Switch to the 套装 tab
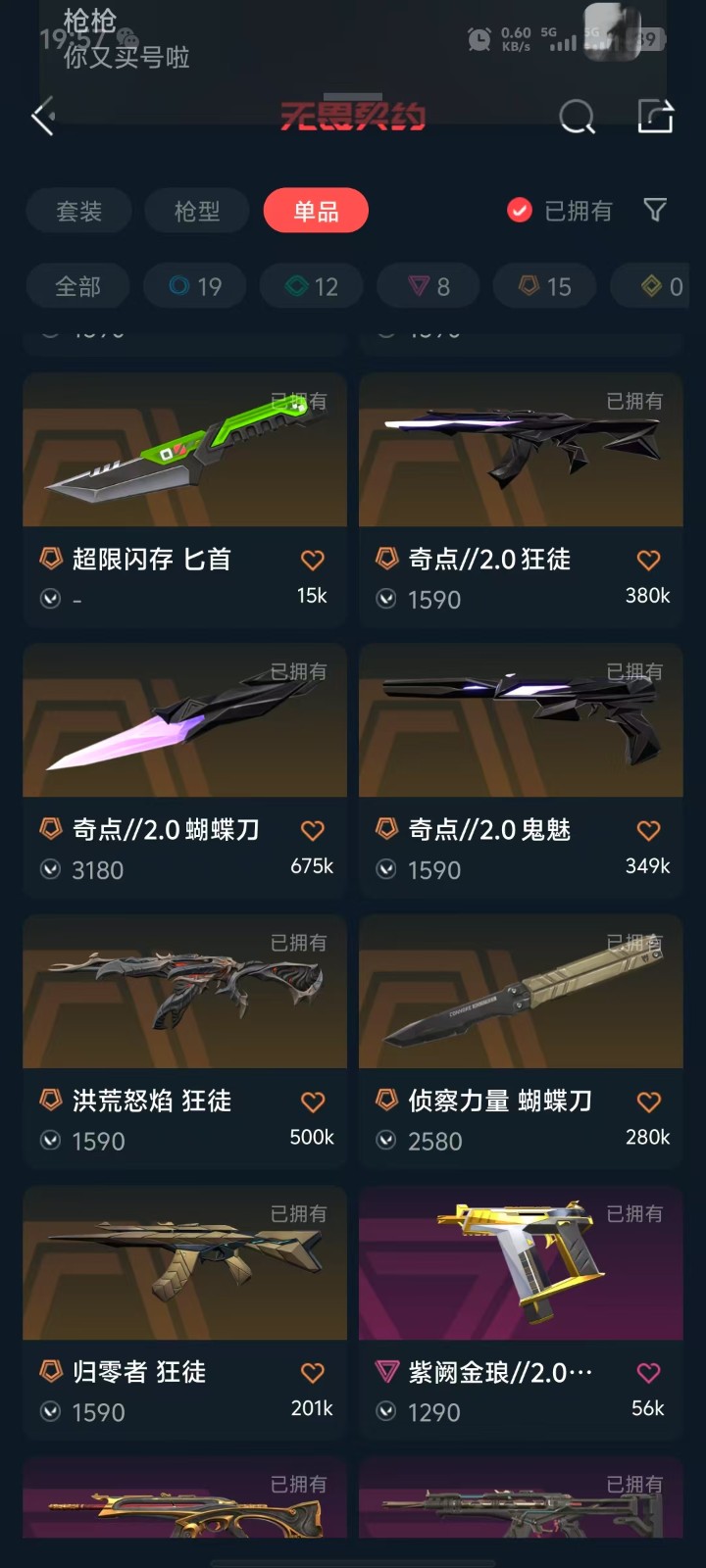Screen dimensions: 706x1568 point(78,211)
